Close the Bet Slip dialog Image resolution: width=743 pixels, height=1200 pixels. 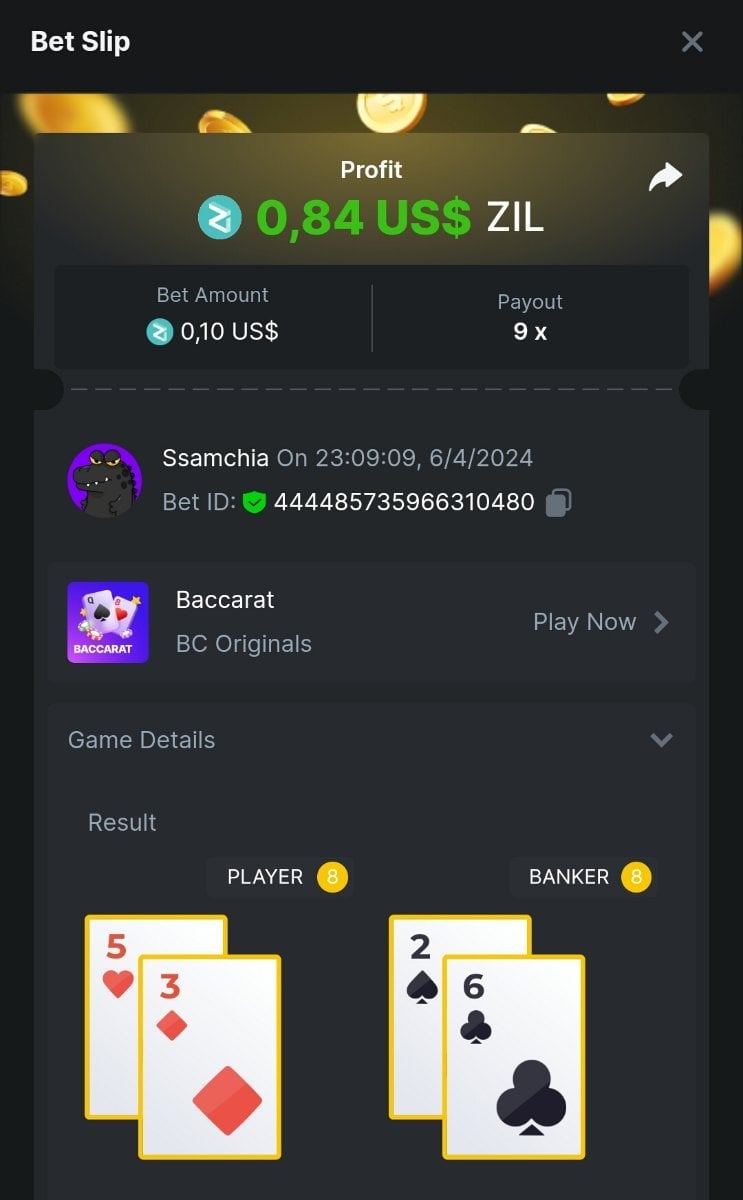[692, 42]
